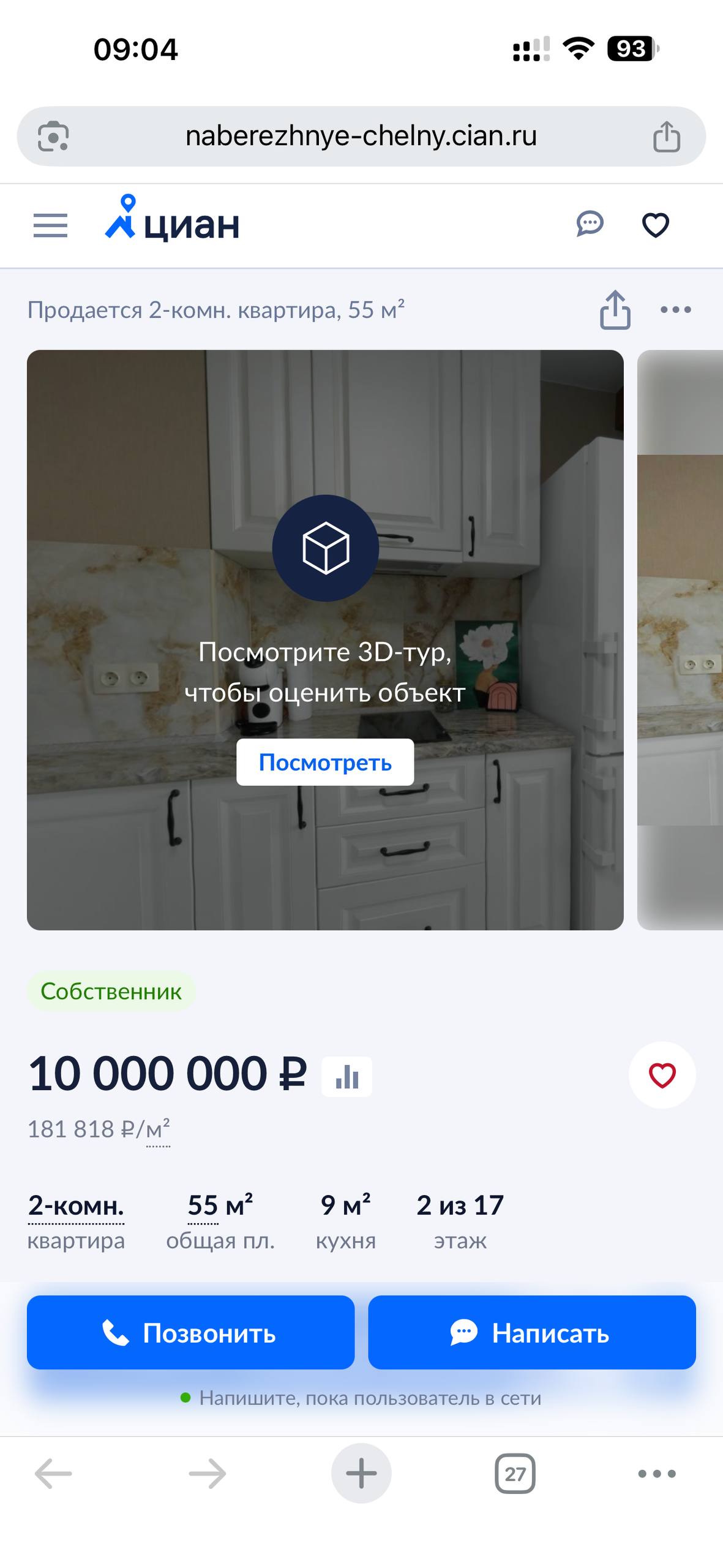Call the owner via Позвонить
The image size is (723, 1568).
click(x=190, y=1333)
